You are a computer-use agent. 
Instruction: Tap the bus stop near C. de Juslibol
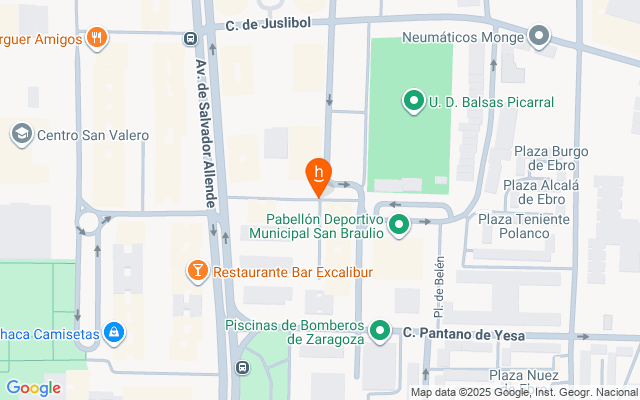coord(190,39)
